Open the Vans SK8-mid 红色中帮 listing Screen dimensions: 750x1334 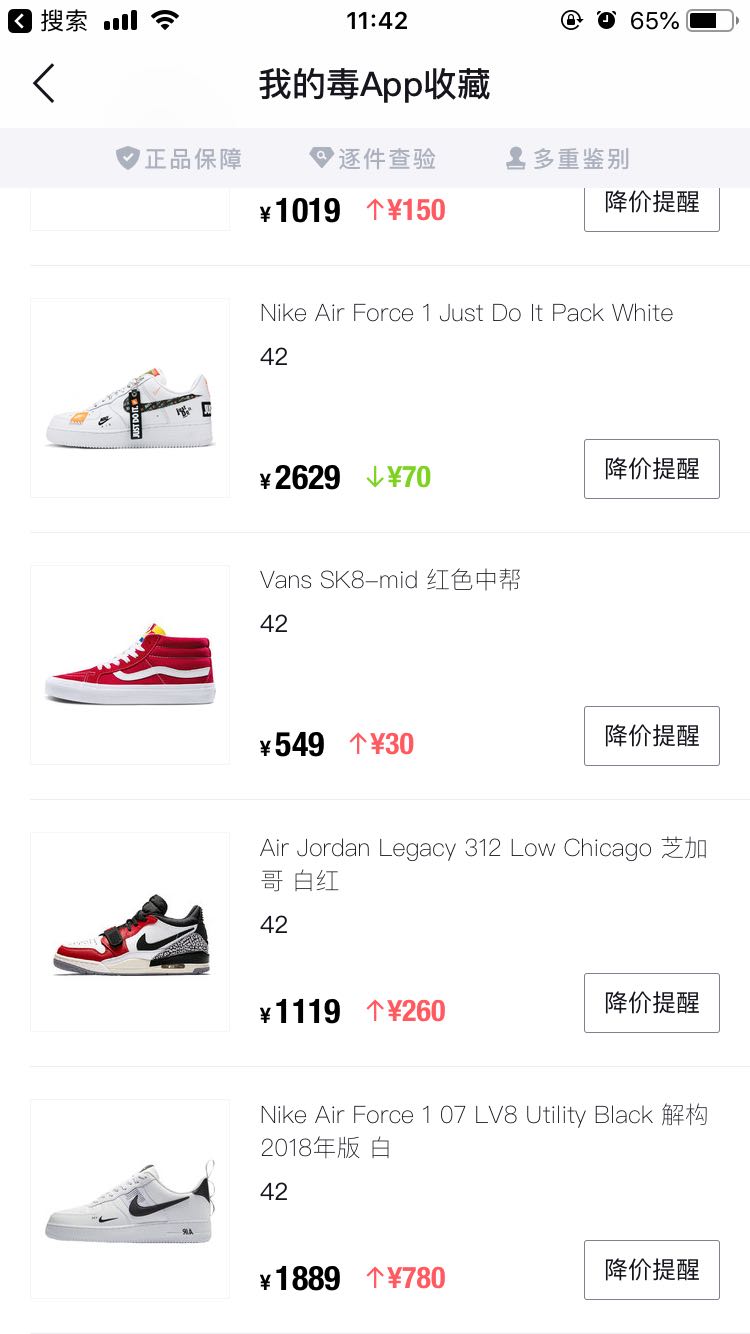[x=390, y=580]
